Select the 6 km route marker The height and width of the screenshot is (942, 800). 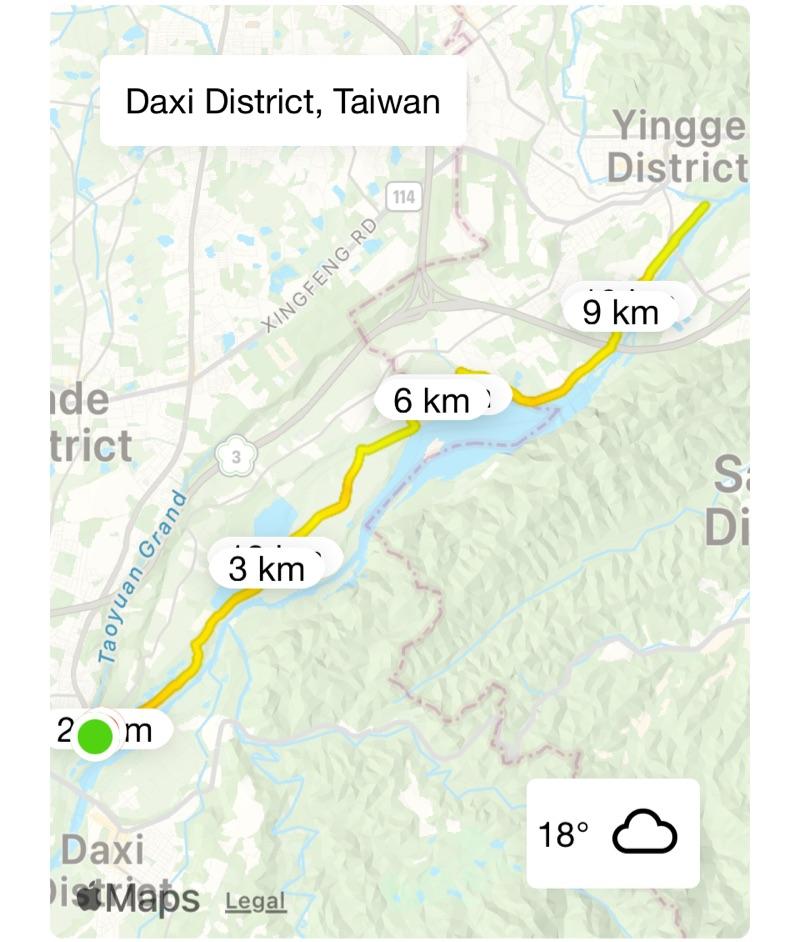pos(431,400)
